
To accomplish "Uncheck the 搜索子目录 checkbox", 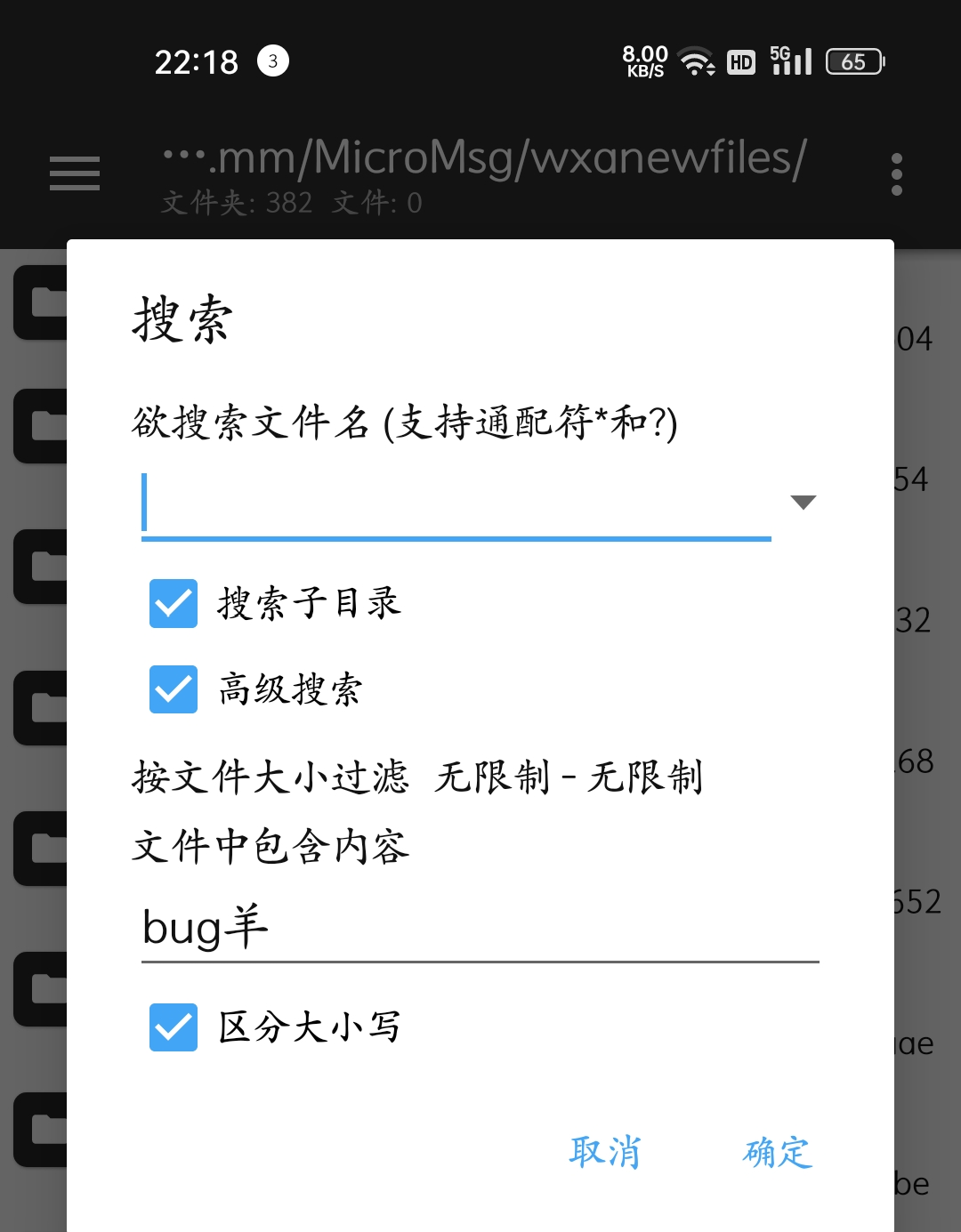I will 174,604.
